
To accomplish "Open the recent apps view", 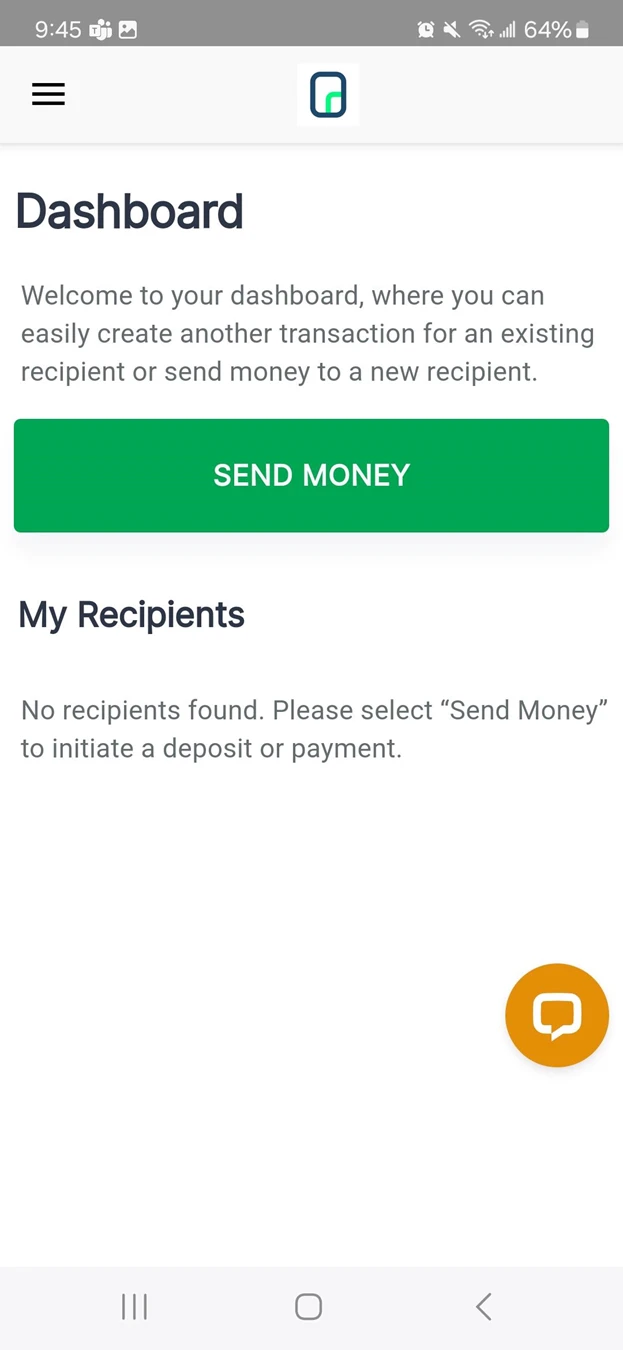I will 134,1306.
